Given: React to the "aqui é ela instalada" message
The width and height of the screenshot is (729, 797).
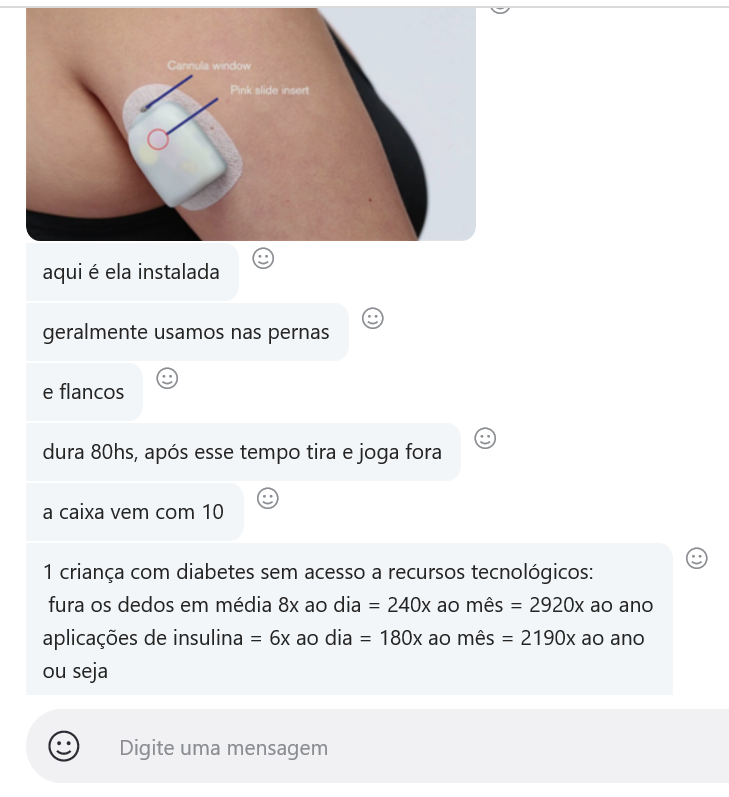Looking at the screenshot, I should (262, 259).
